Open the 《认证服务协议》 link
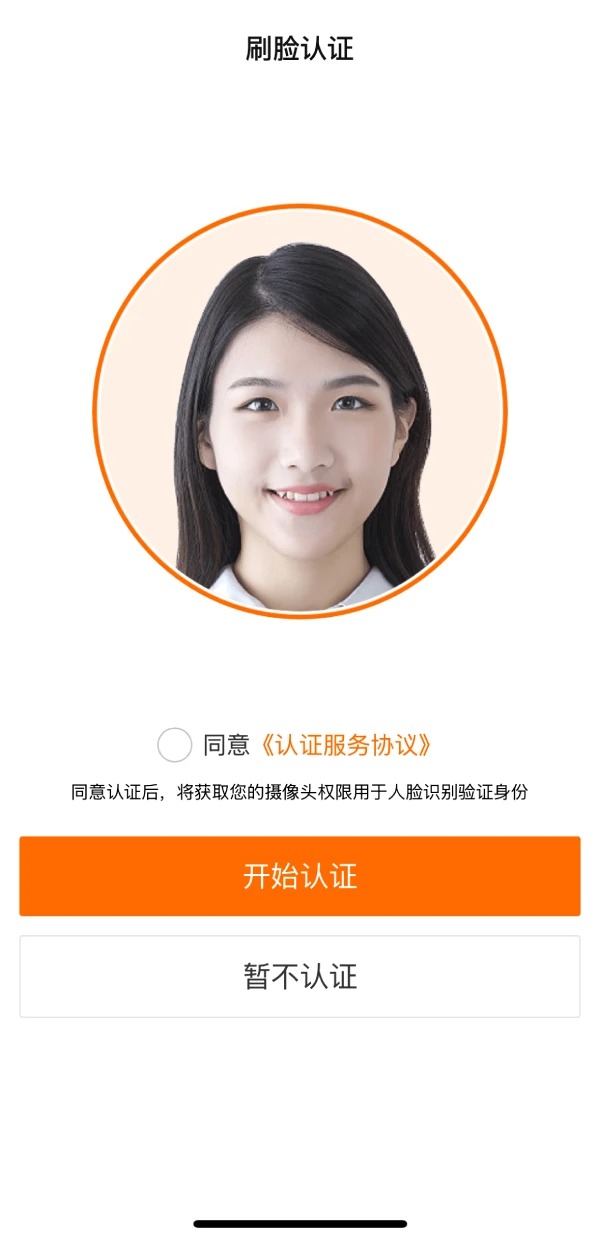600x1240 pixels. (x=345, y=745)
